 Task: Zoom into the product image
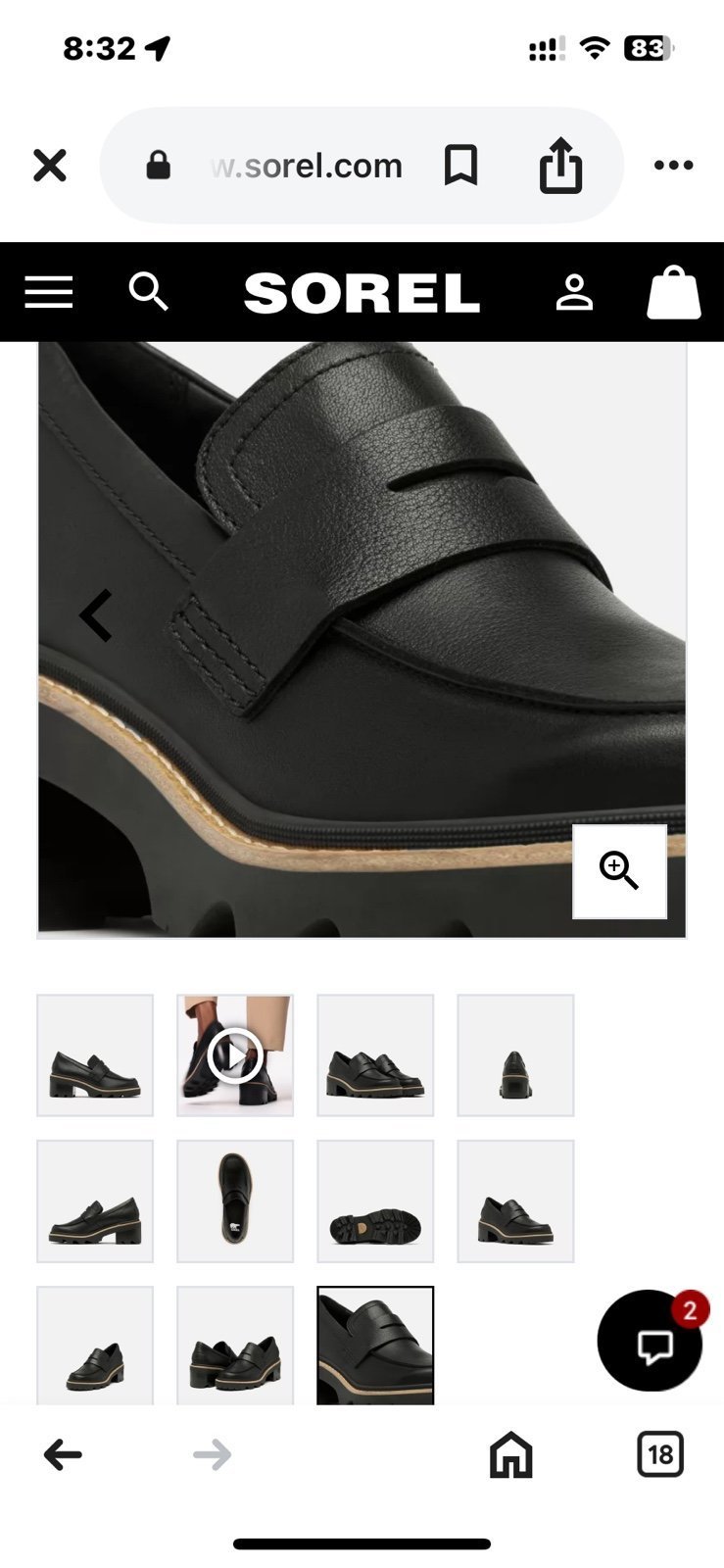coord(619,871)
